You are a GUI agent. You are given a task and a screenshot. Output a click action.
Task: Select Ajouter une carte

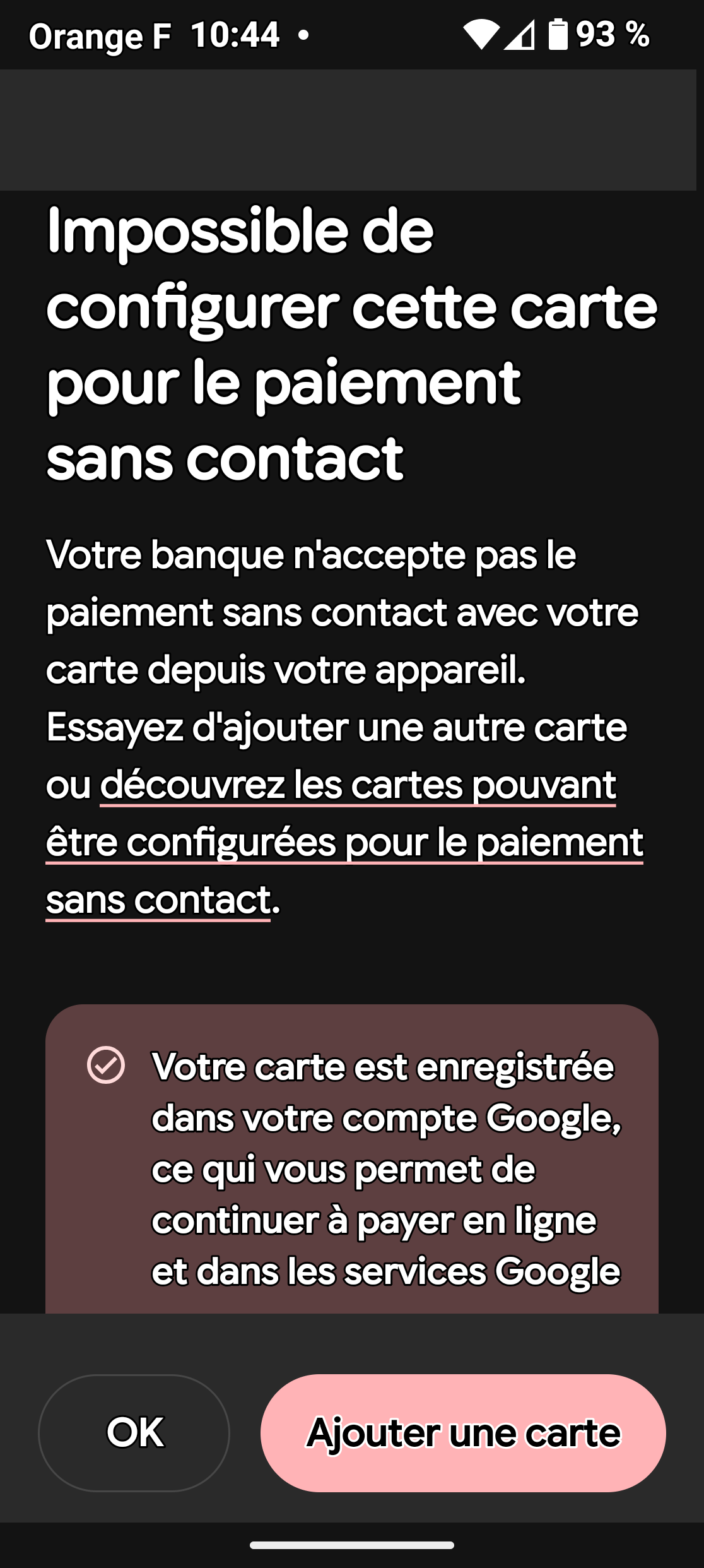pos(463,1433)
